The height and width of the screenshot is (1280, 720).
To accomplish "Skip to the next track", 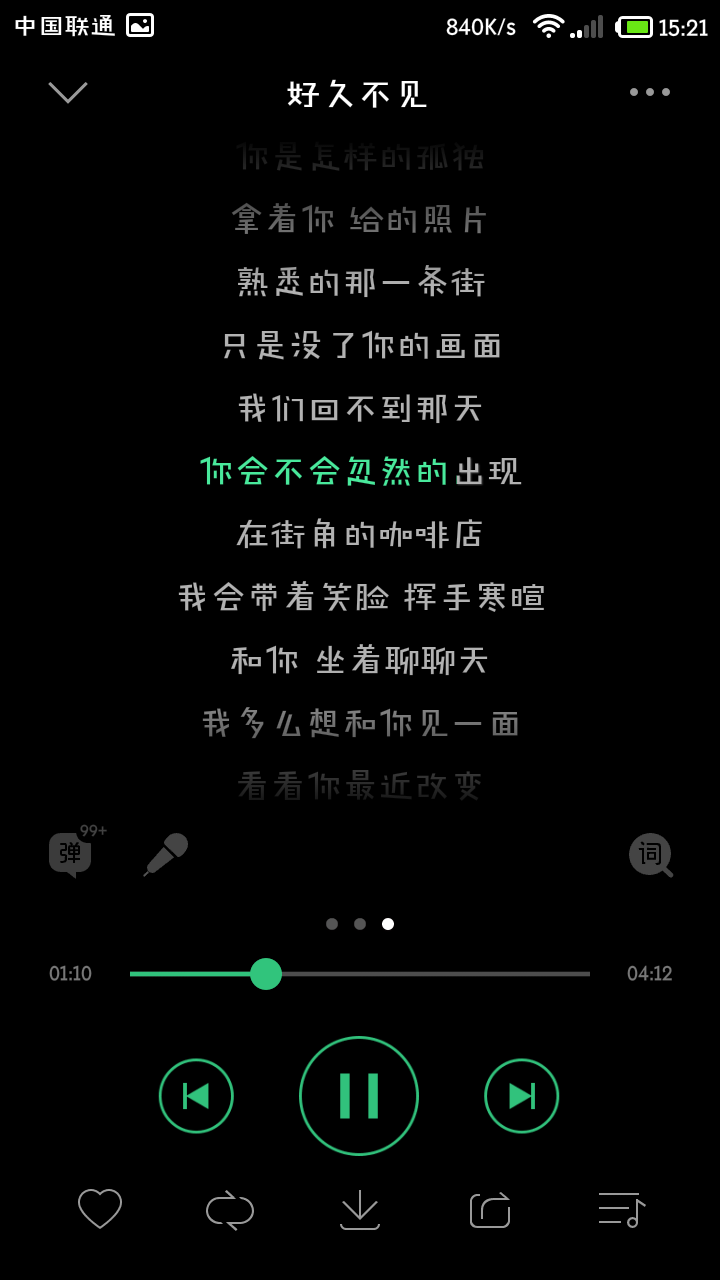I will click(x=521, y=1095).
